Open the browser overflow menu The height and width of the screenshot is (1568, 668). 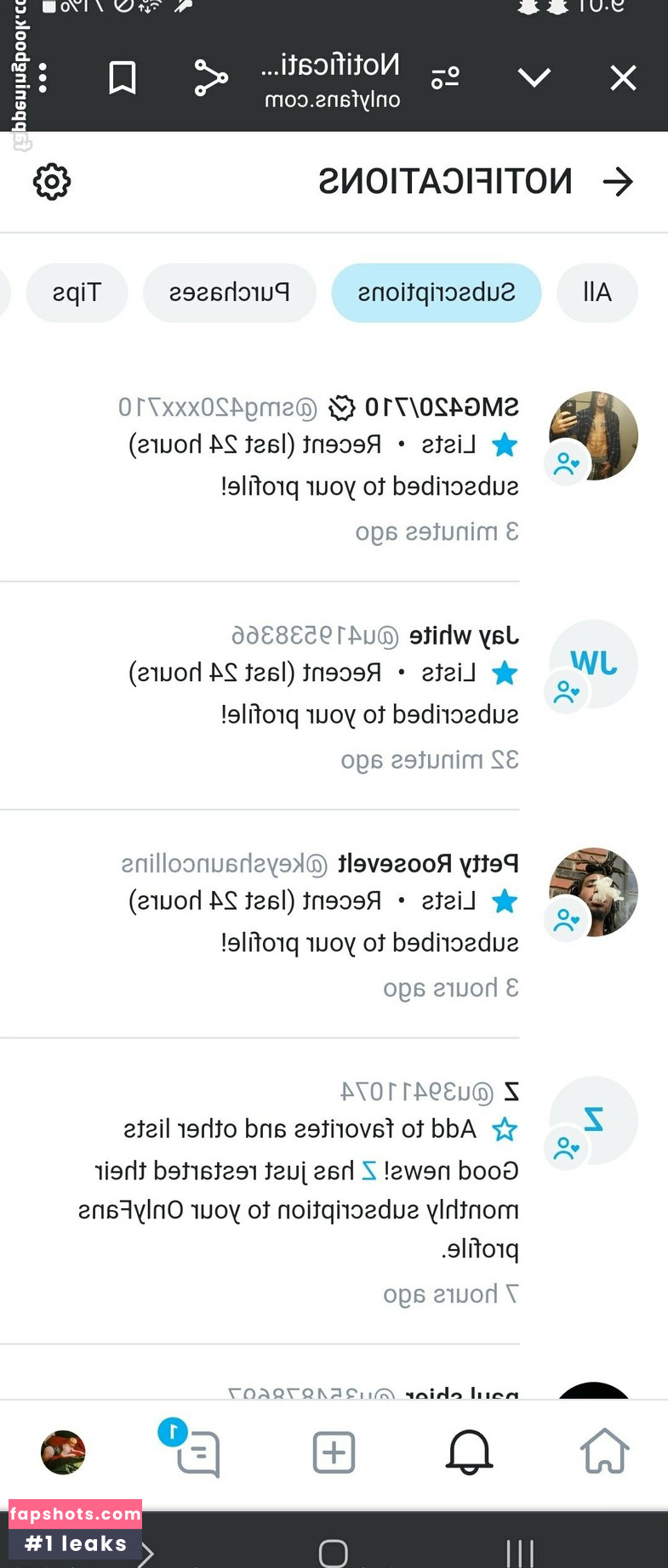tap(43, 78)
